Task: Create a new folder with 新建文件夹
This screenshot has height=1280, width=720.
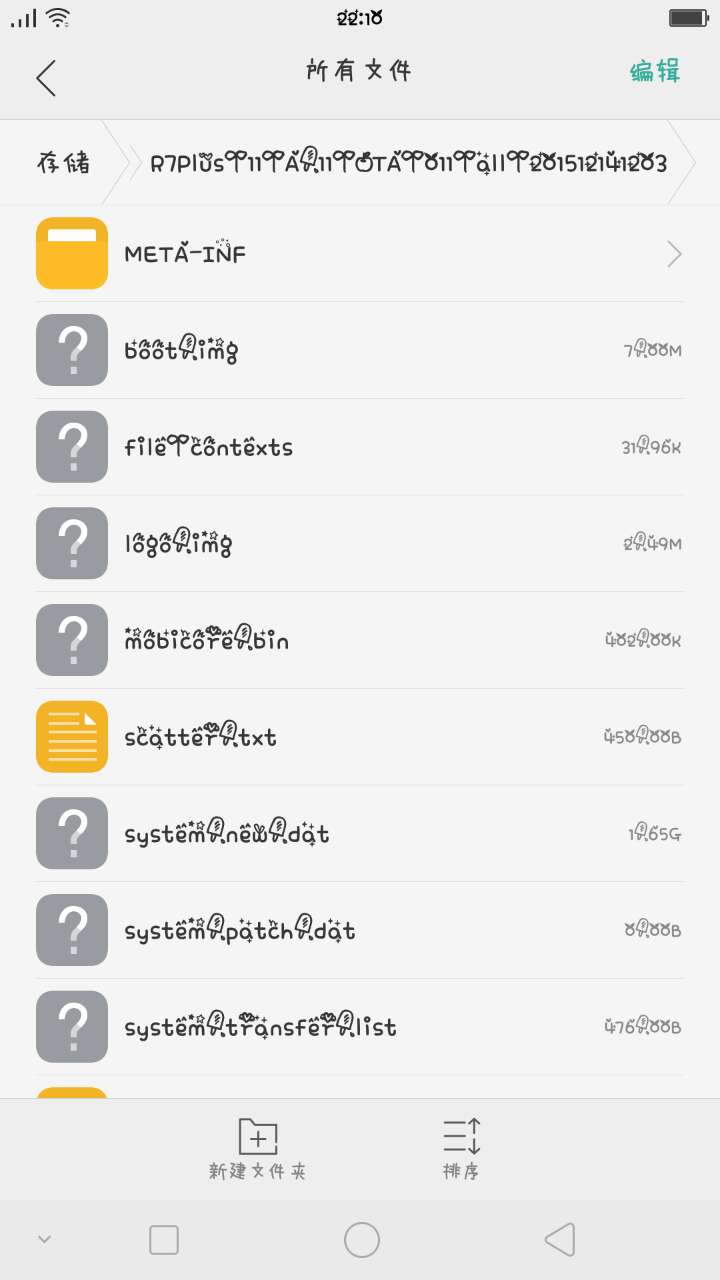Action: pyautogui.click(x=258, y=1150)
